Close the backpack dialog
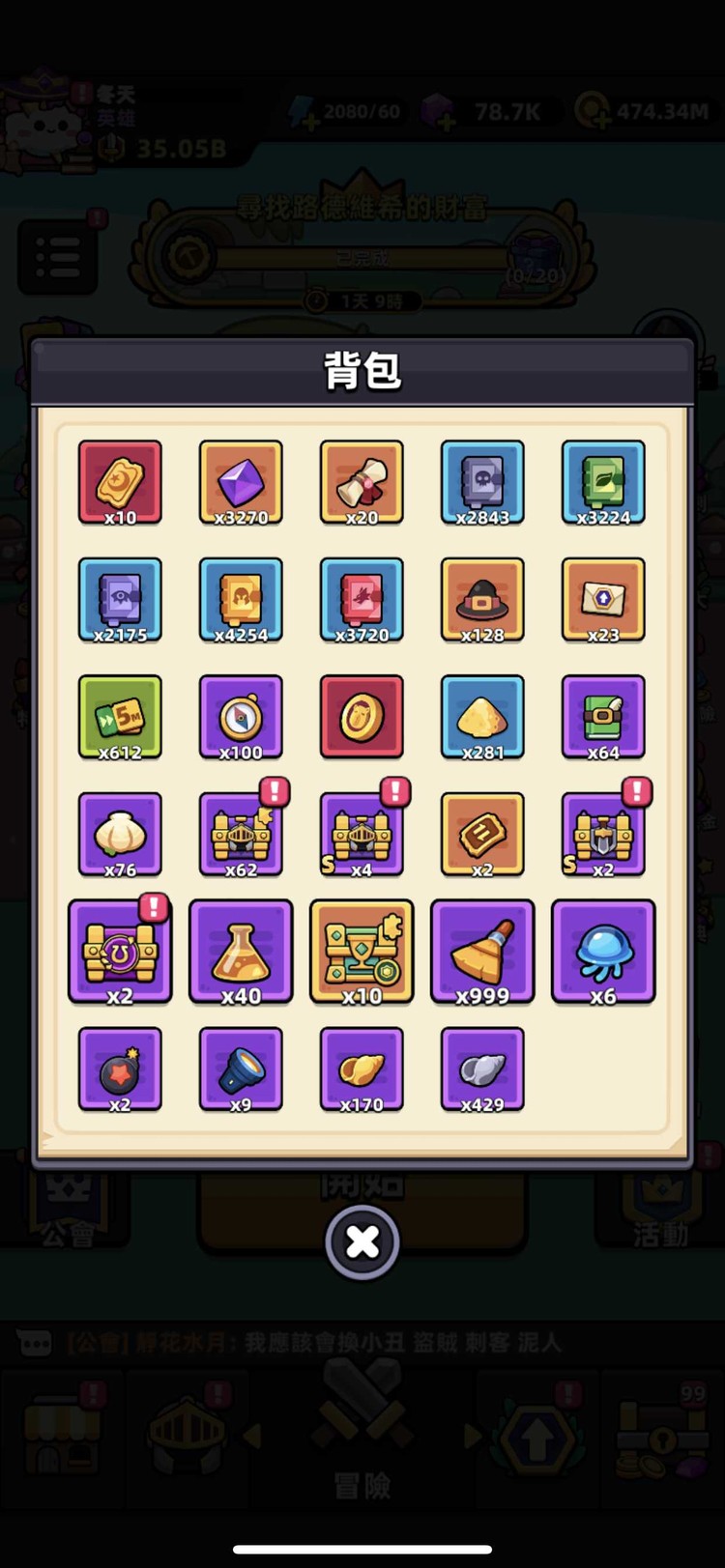 [362, 1241]
